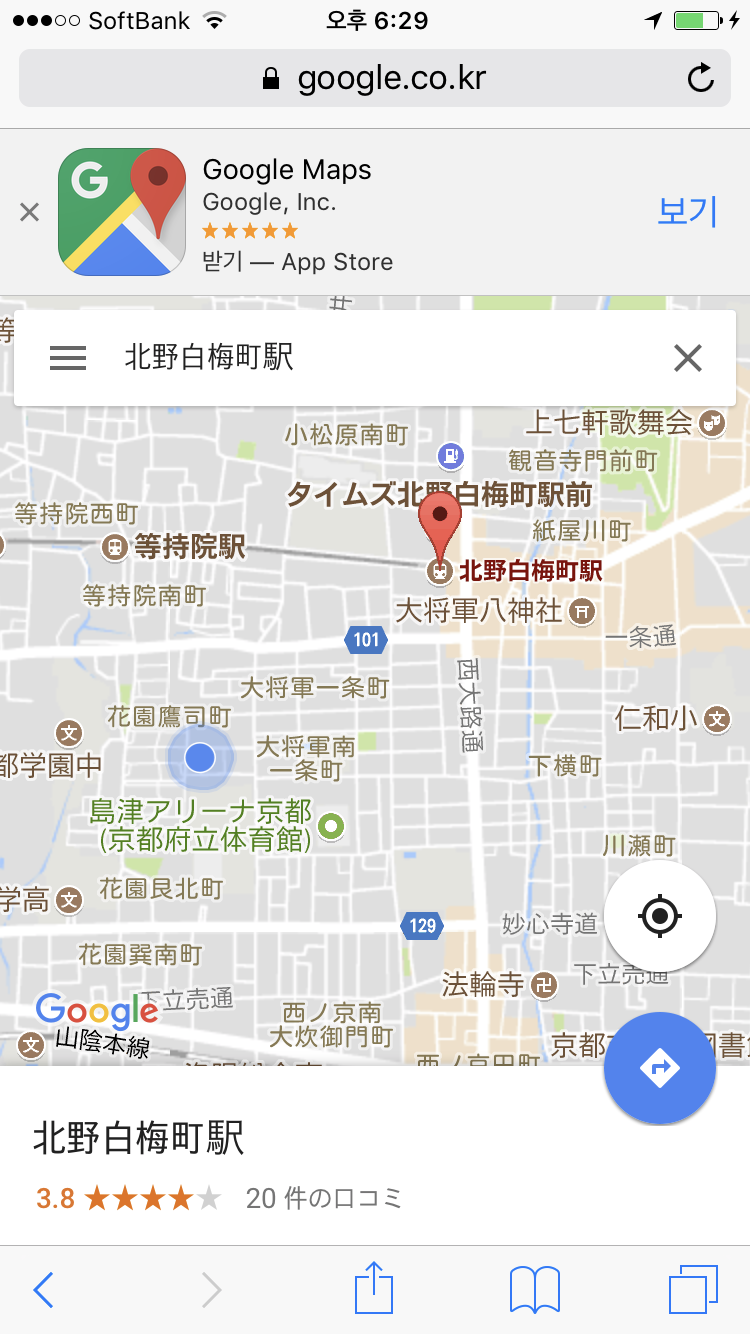Reload the page in Safari
Image resolution: width=750 pixels, height=1334 pixels.
click(x=702, y=78)
